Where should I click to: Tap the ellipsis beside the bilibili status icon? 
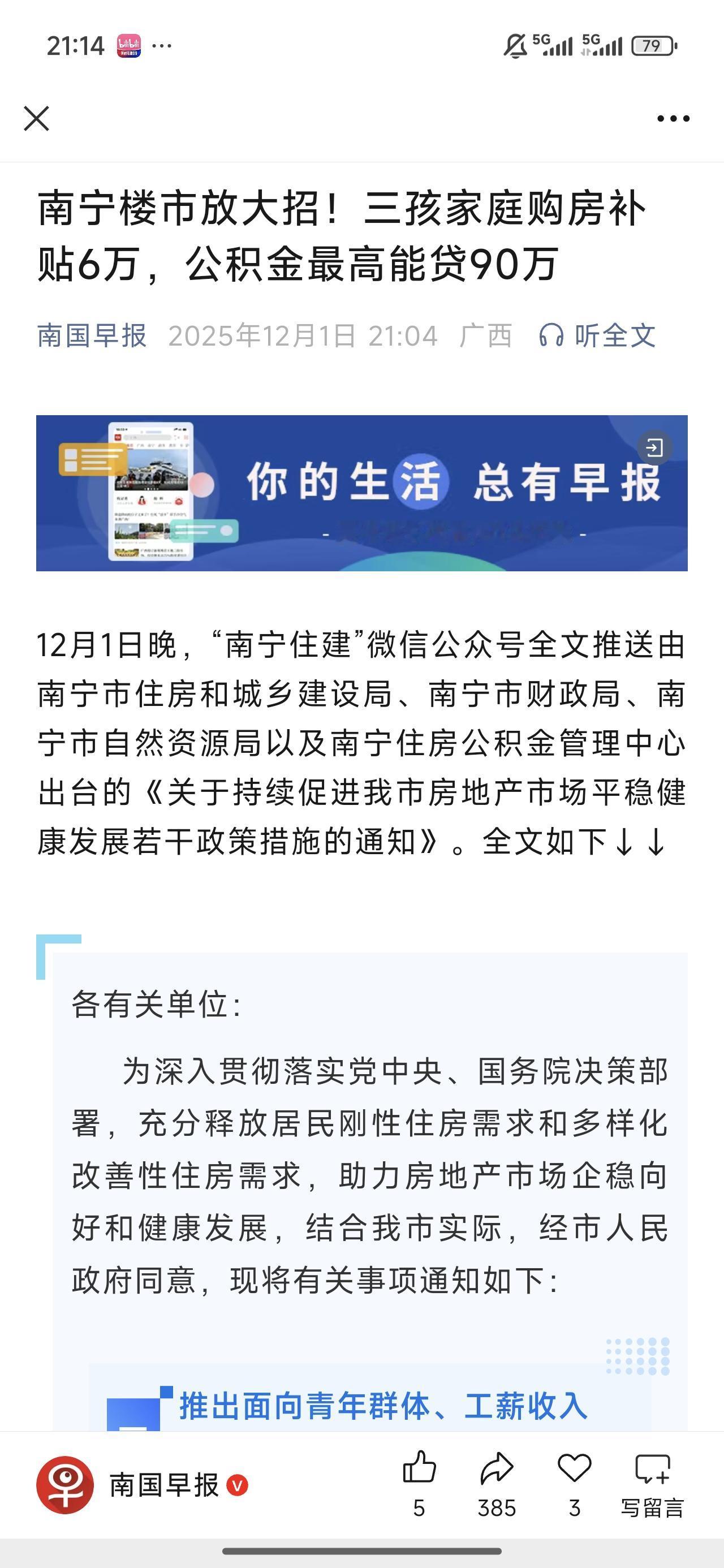(161, 44)
